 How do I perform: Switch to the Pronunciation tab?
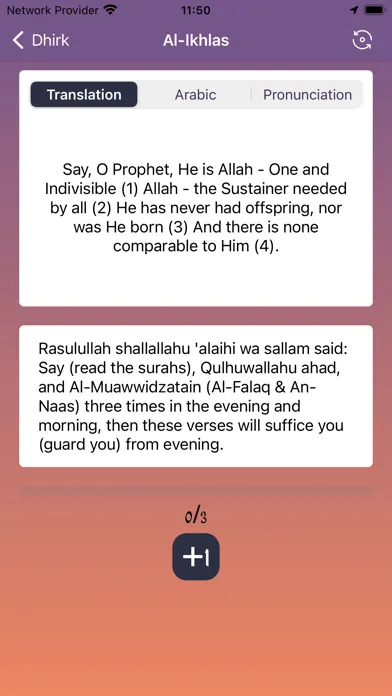tap(307, 95)
